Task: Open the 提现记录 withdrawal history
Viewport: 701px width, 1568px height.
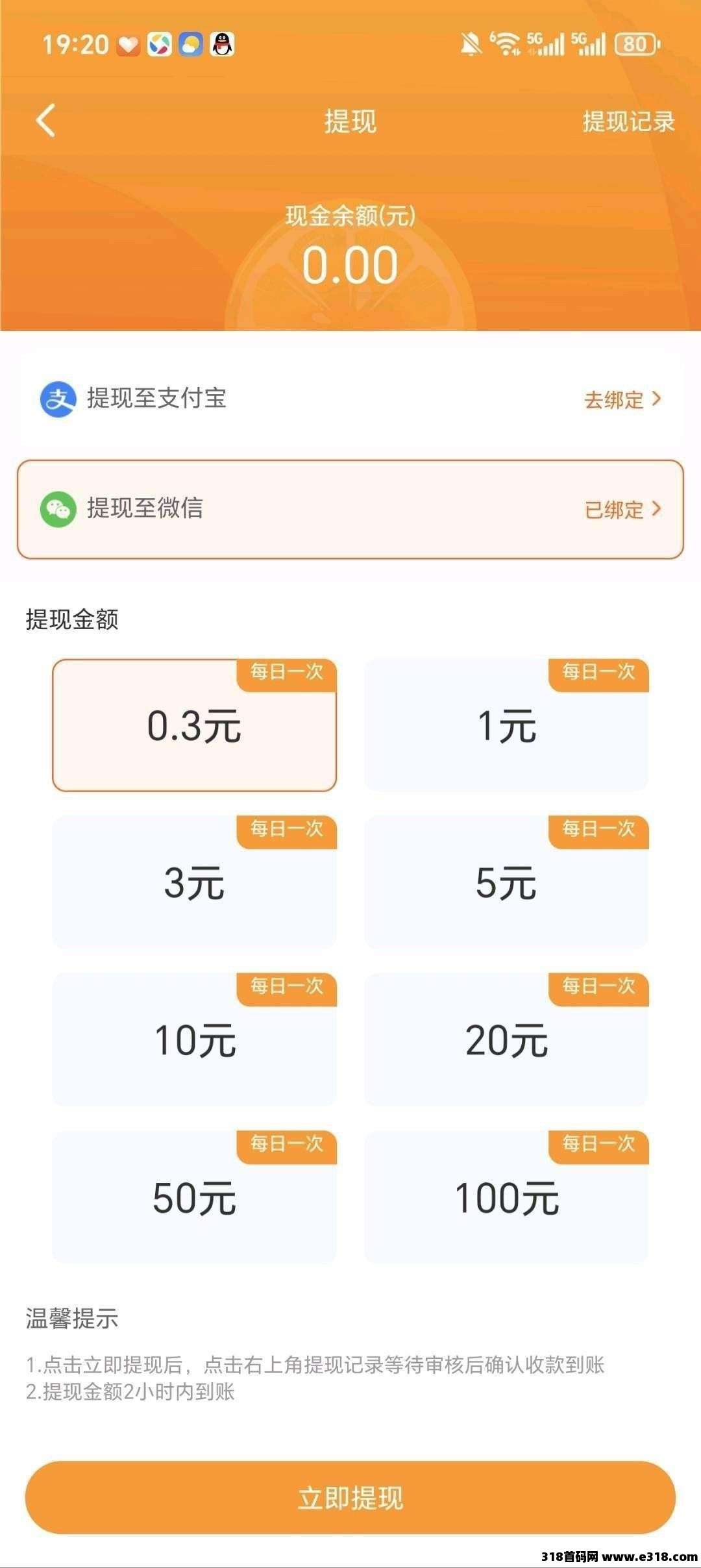Action: [x=628, y=121]
